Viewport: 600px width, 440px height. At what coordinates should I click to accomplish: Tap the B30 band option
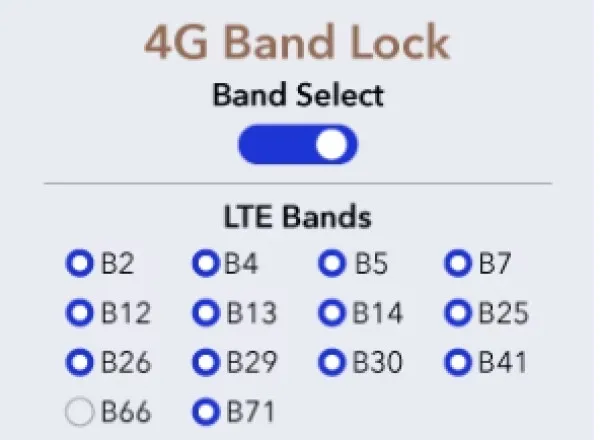(332, 361)
